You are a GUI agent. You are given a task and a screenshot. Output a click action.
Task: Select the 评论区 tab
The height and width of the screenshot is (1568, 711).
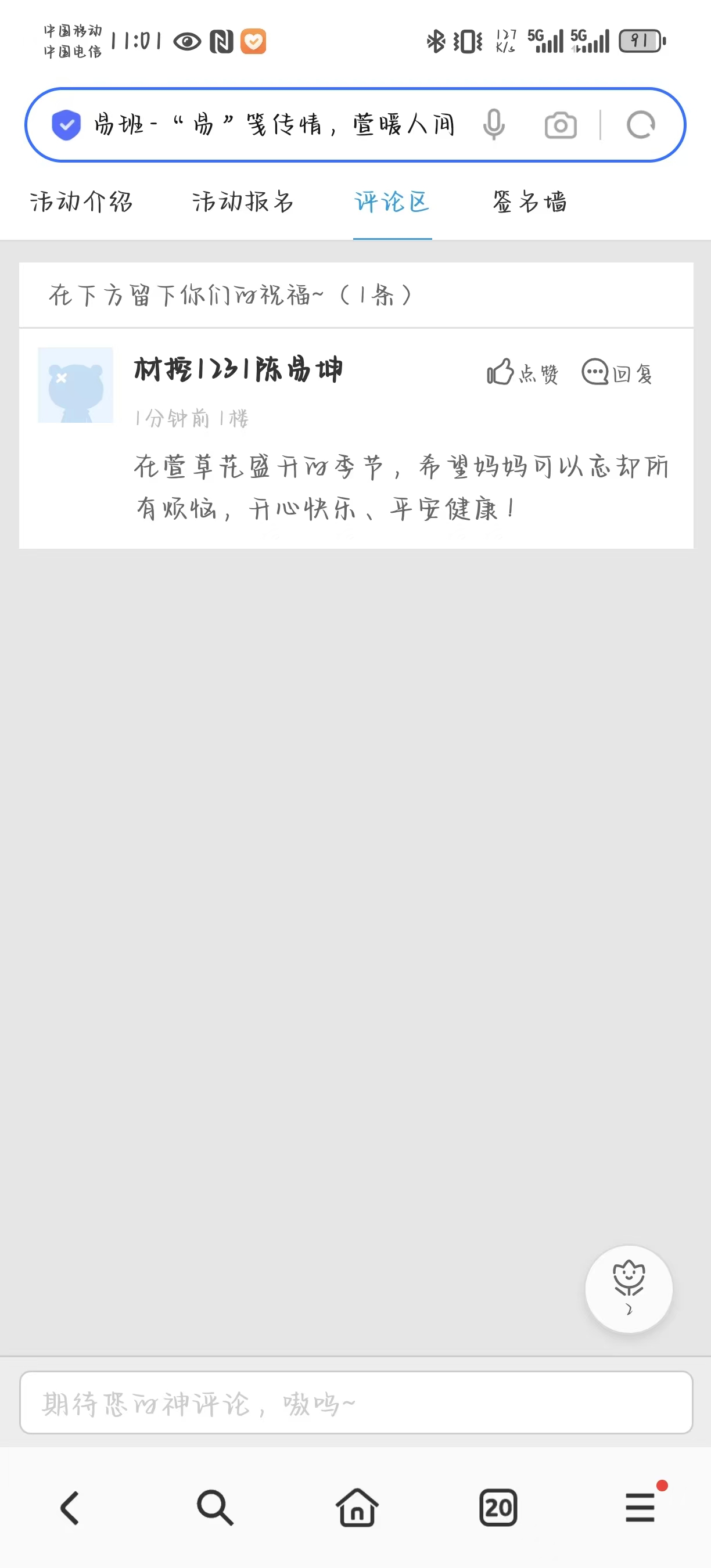pyautogui.click(x=392, y=202)
